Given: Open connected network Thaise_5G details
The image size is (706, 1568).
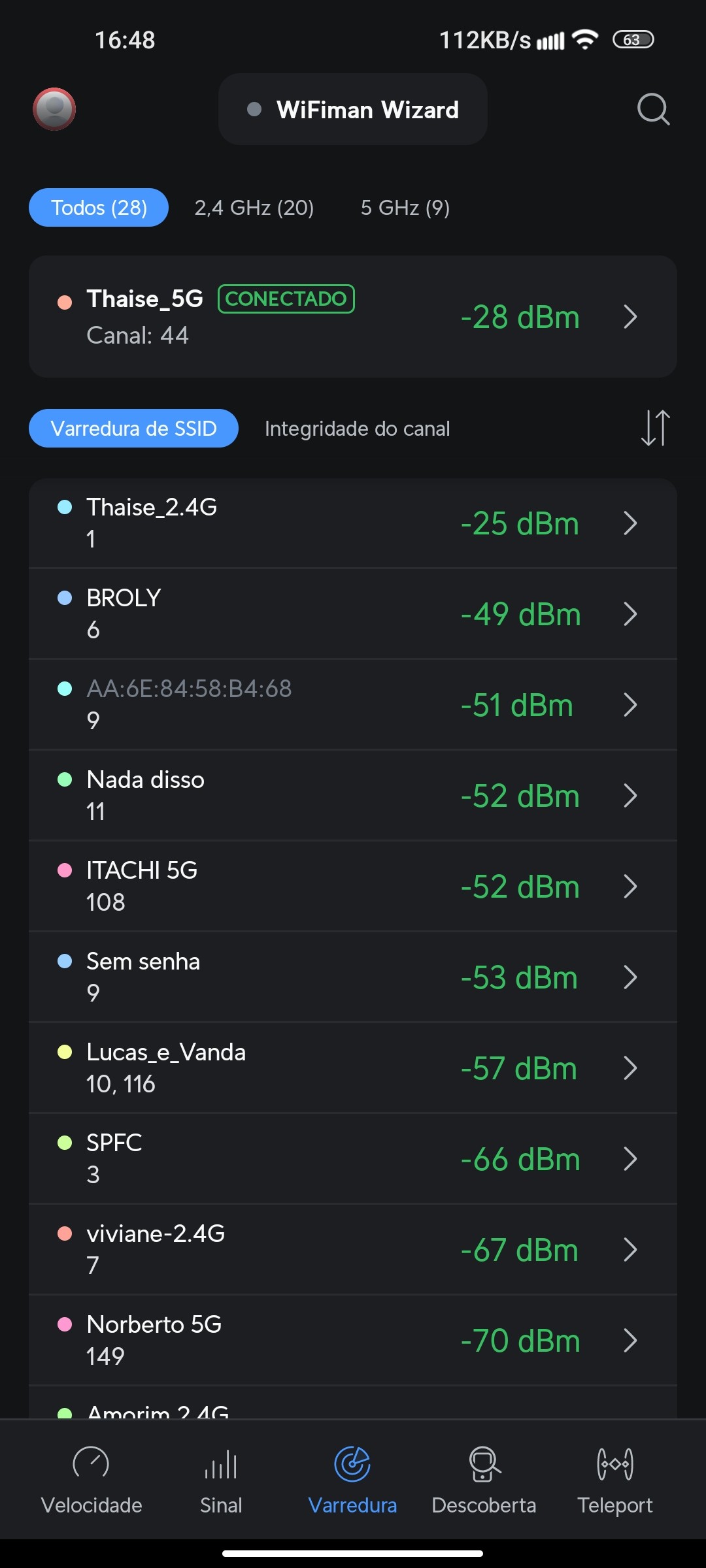Looking at the screenshot, I should click(353, 317).
